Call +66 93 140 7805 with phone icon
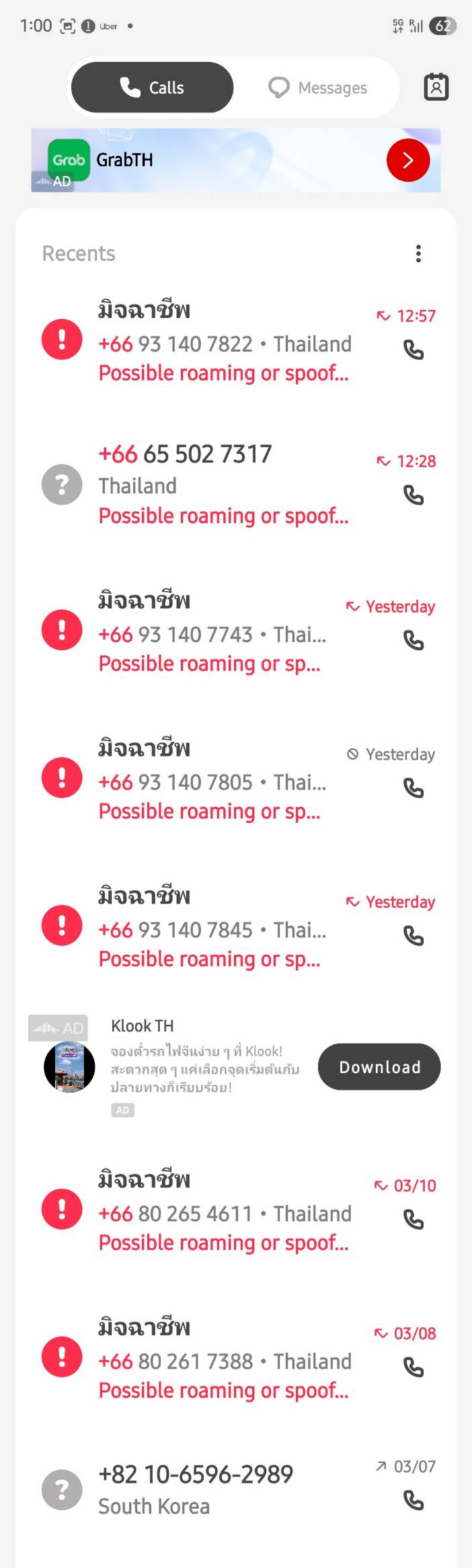The width and height of the screenshot is (472, 1568). [x=414, y=787]
